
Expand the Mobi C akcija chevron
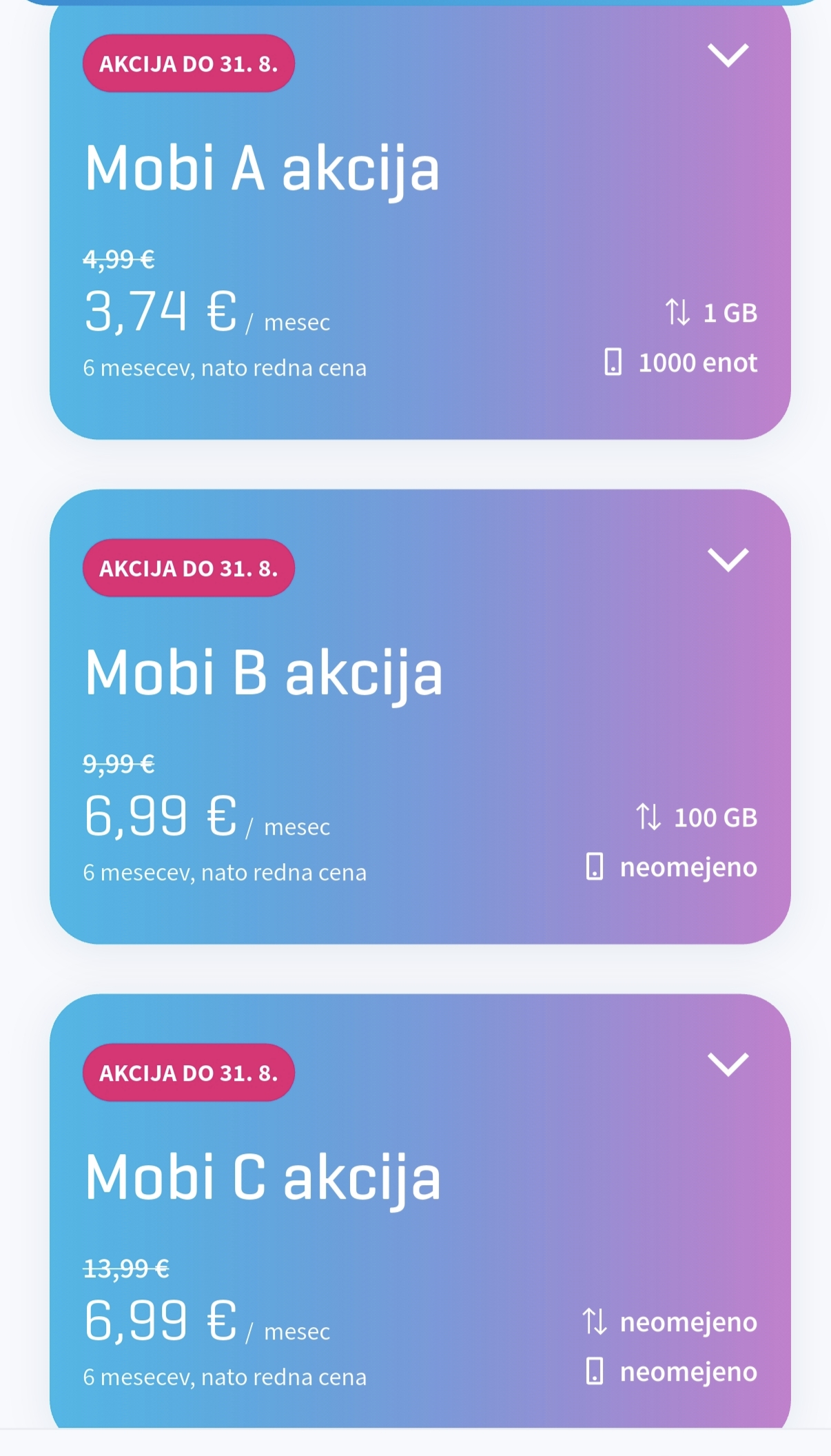[728, 1064]
